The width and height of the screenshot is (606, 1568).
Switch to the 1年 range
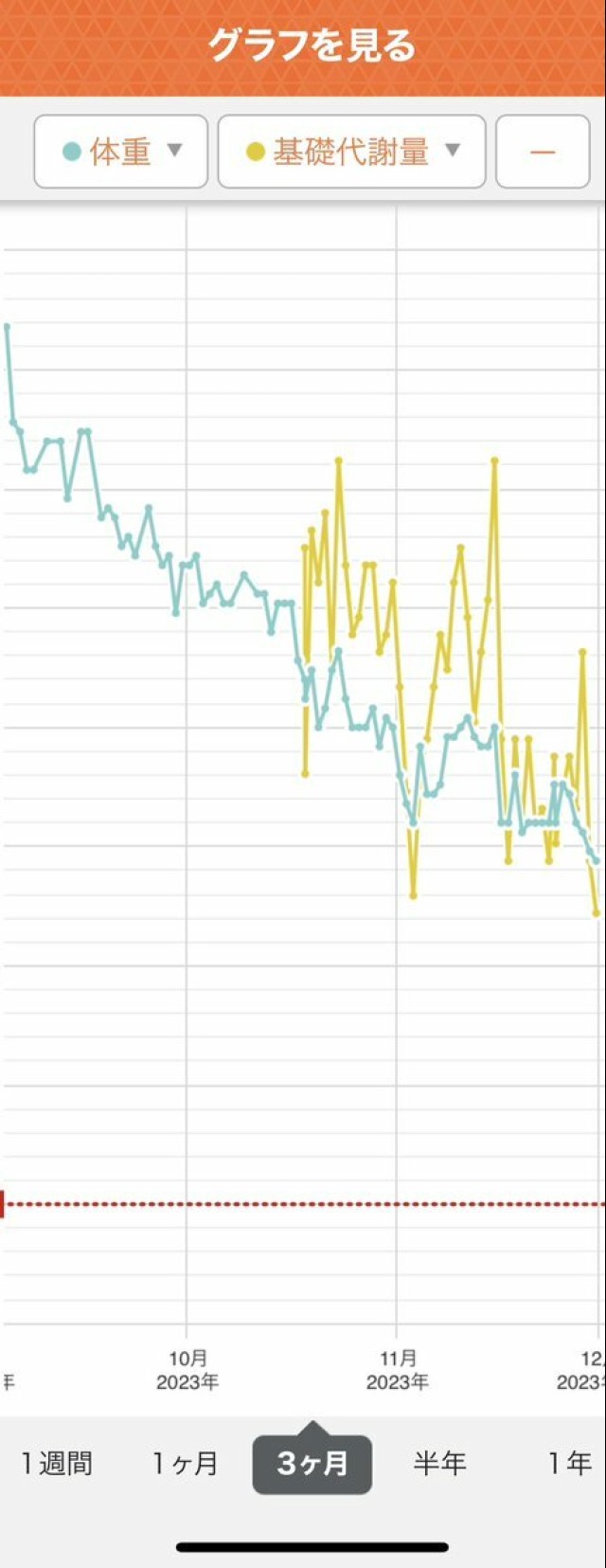(570, 1464)
